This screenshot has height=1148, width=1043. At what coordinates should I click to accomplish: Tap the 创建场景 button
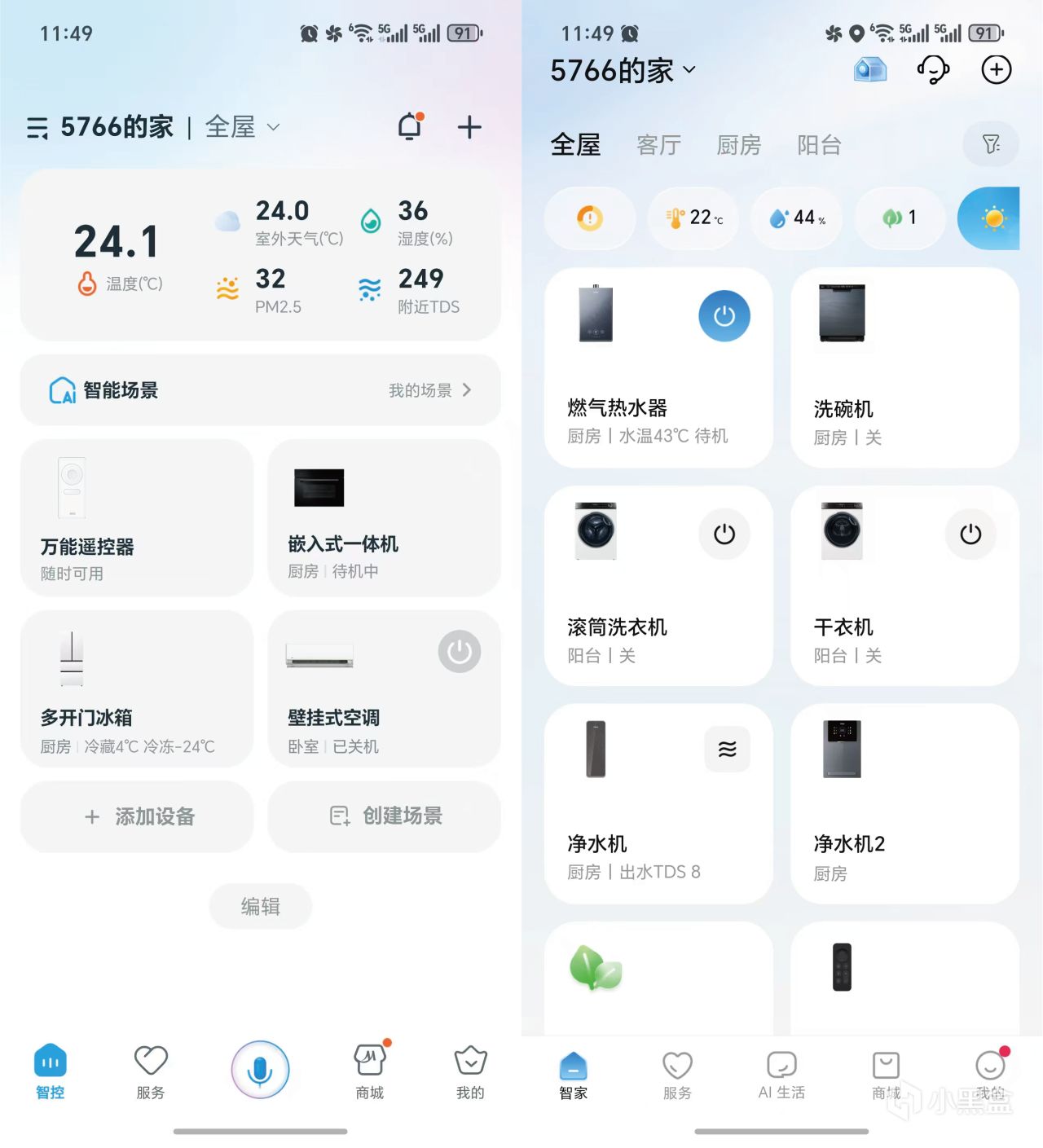click(385, 816)
